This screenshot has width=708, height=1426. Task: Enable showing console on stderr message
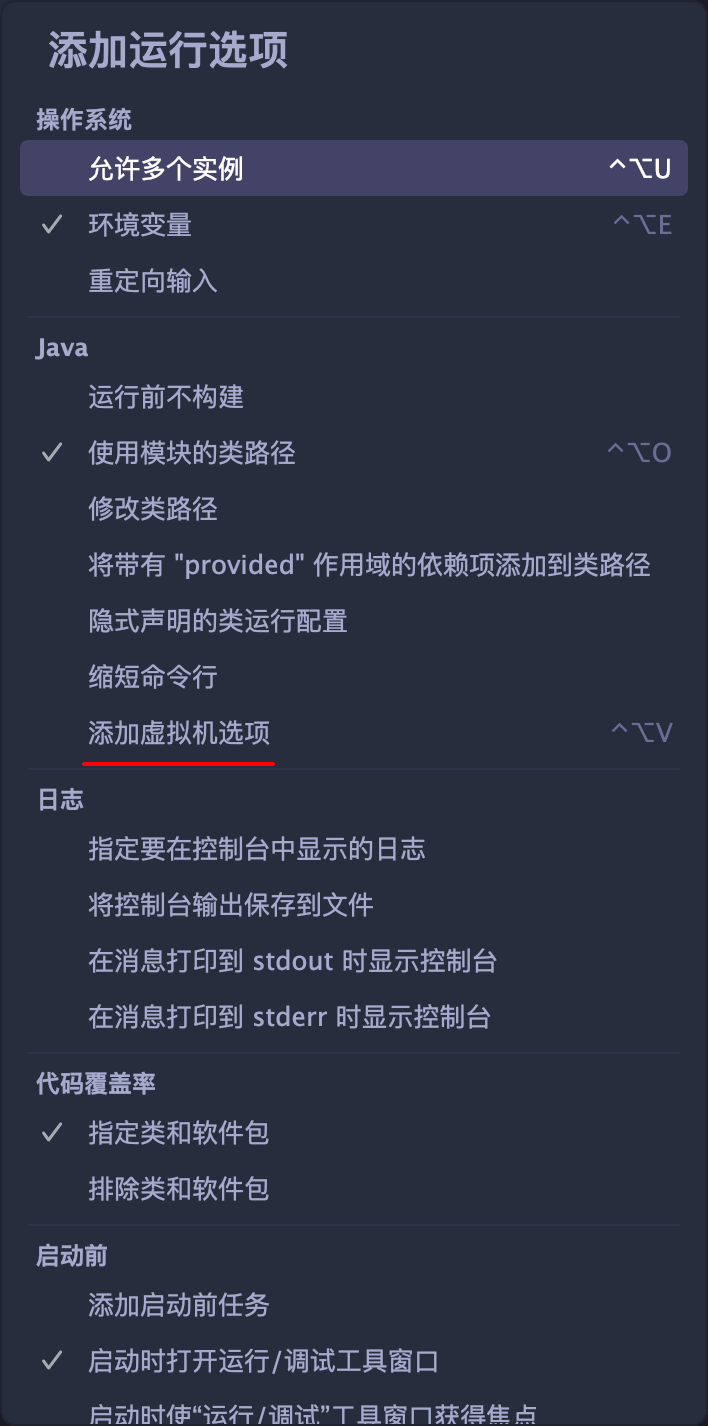[290, 1017]
